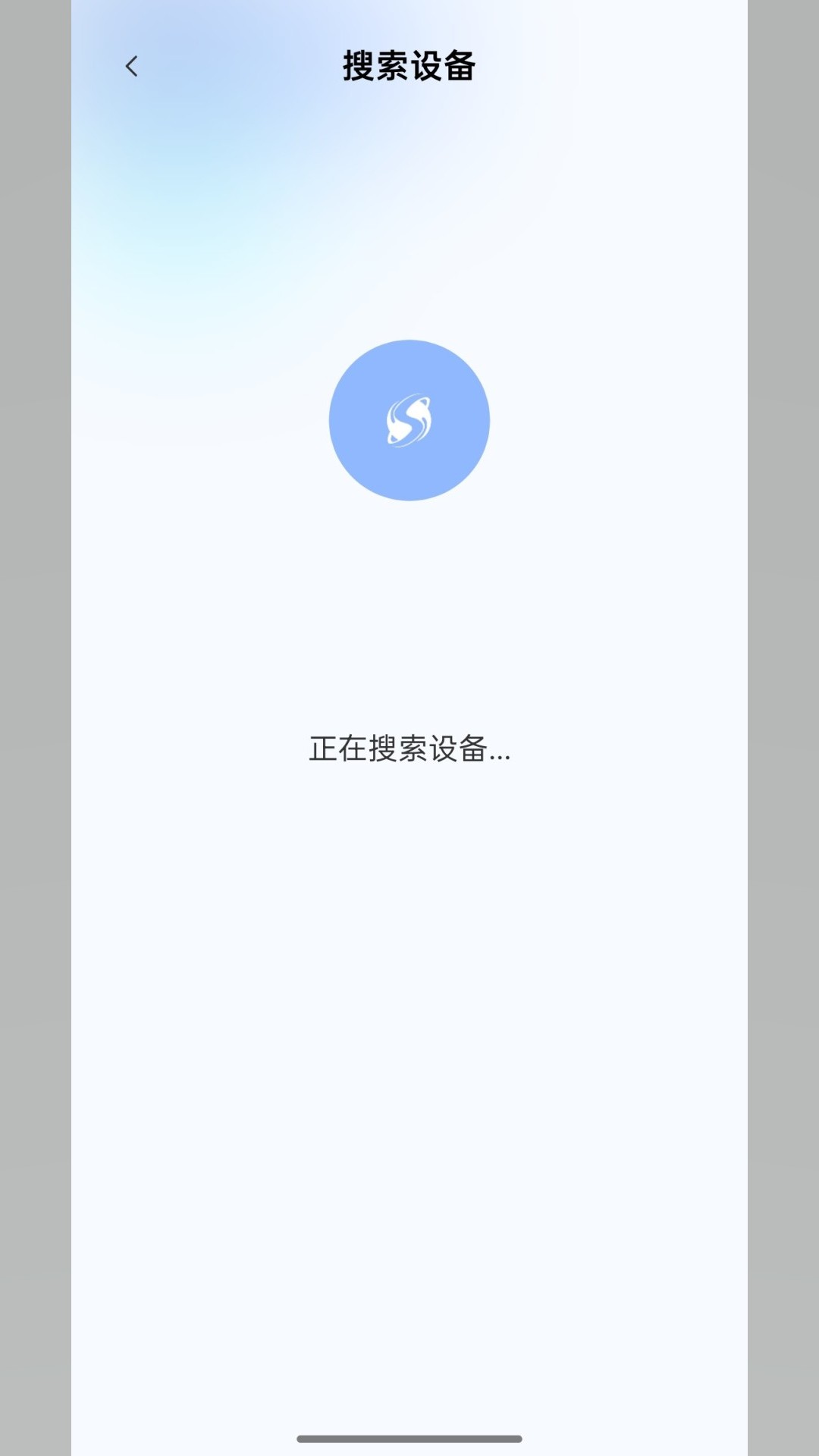Select the 搜索设备 title at the top
The height and width of the screenshot is (1456, 819).
[x=409, y=67]
